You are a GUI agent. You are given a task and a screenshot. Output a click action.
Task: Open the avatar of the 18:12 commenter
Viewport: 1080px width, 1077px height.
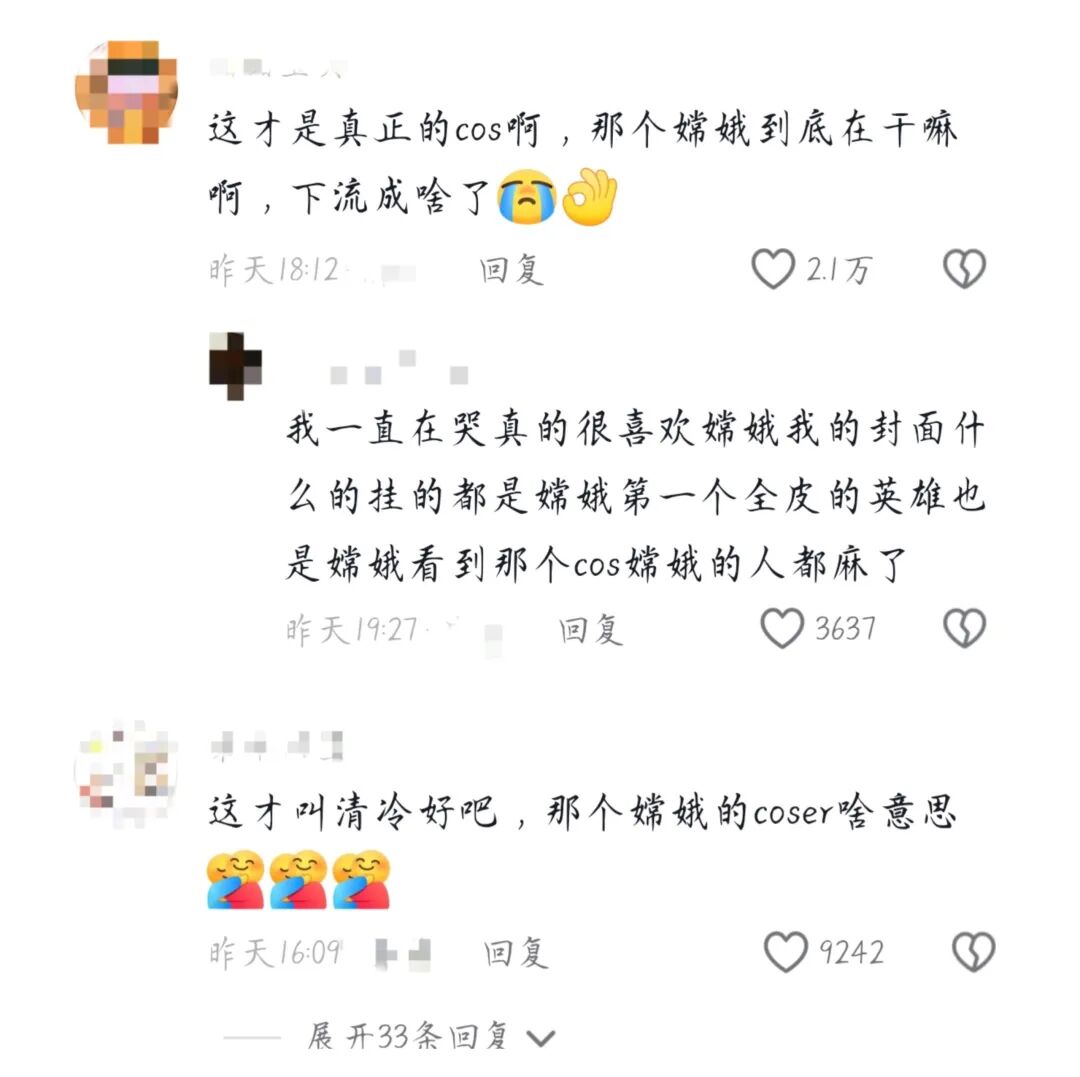click(126, 92)
